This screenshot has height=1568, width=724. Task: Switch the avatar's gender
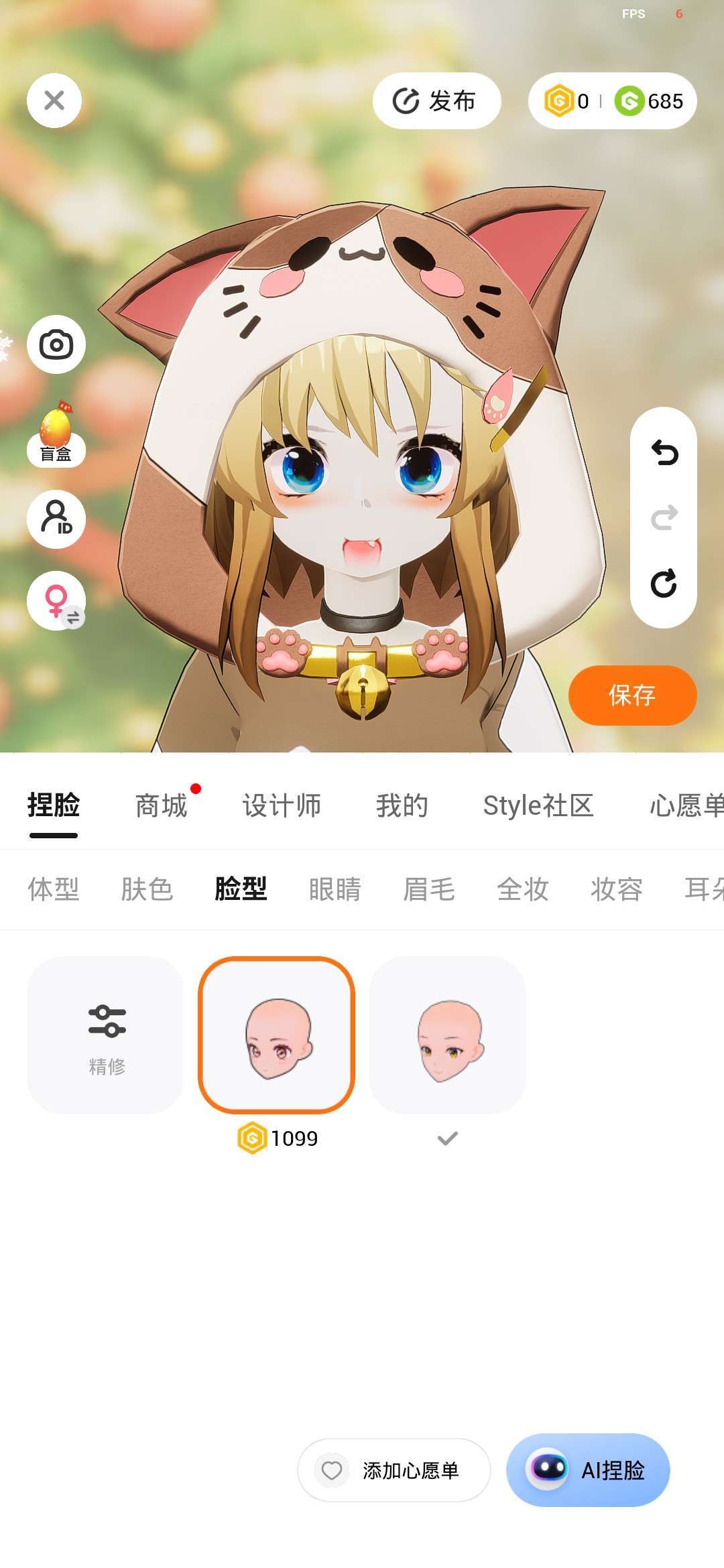(56, 600)
